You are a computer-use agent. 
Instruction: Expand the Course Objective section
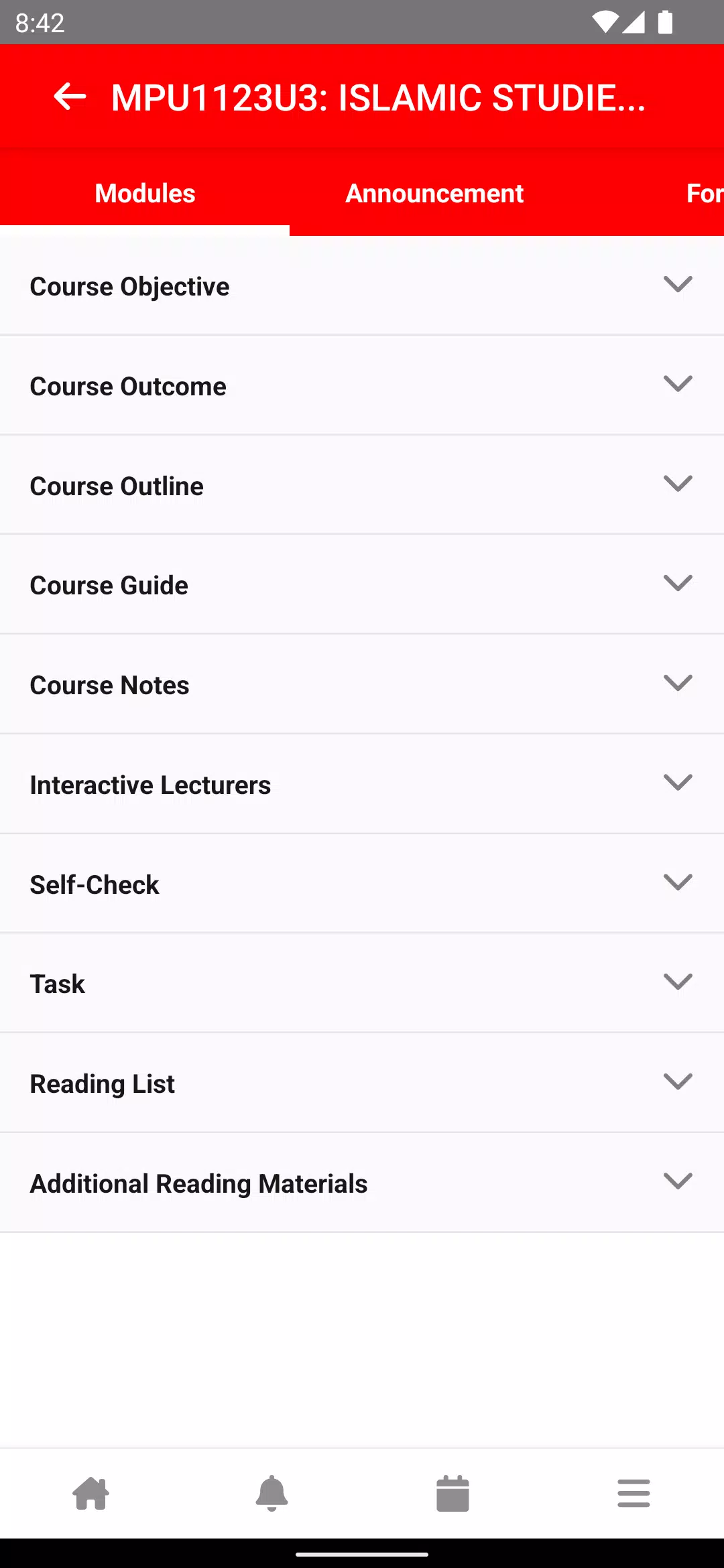click(362, 286)
